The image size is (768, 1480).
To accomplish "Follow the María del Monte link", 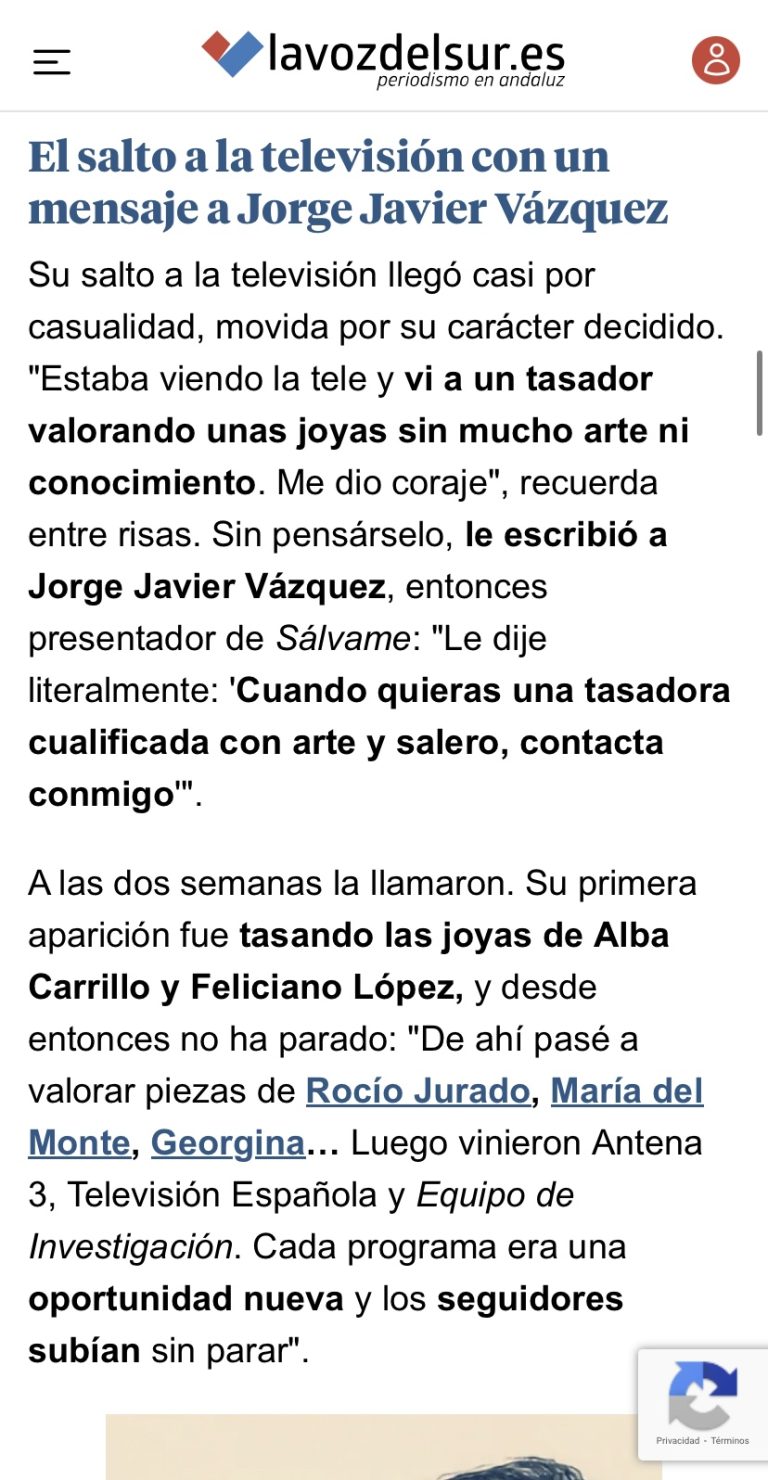I will (x=627, y=1091).
